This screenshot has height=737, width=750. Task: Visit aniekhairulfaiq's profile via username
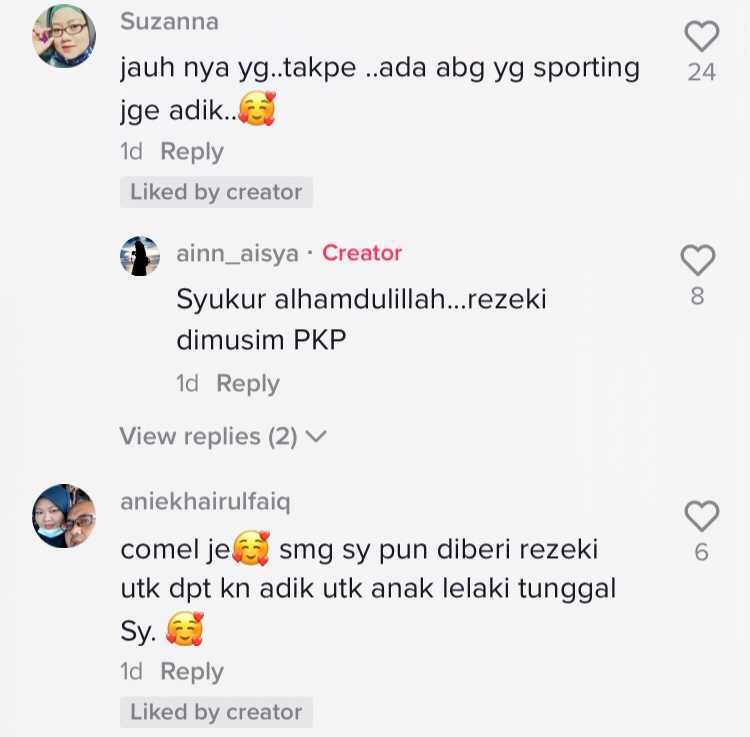[205, 502]
